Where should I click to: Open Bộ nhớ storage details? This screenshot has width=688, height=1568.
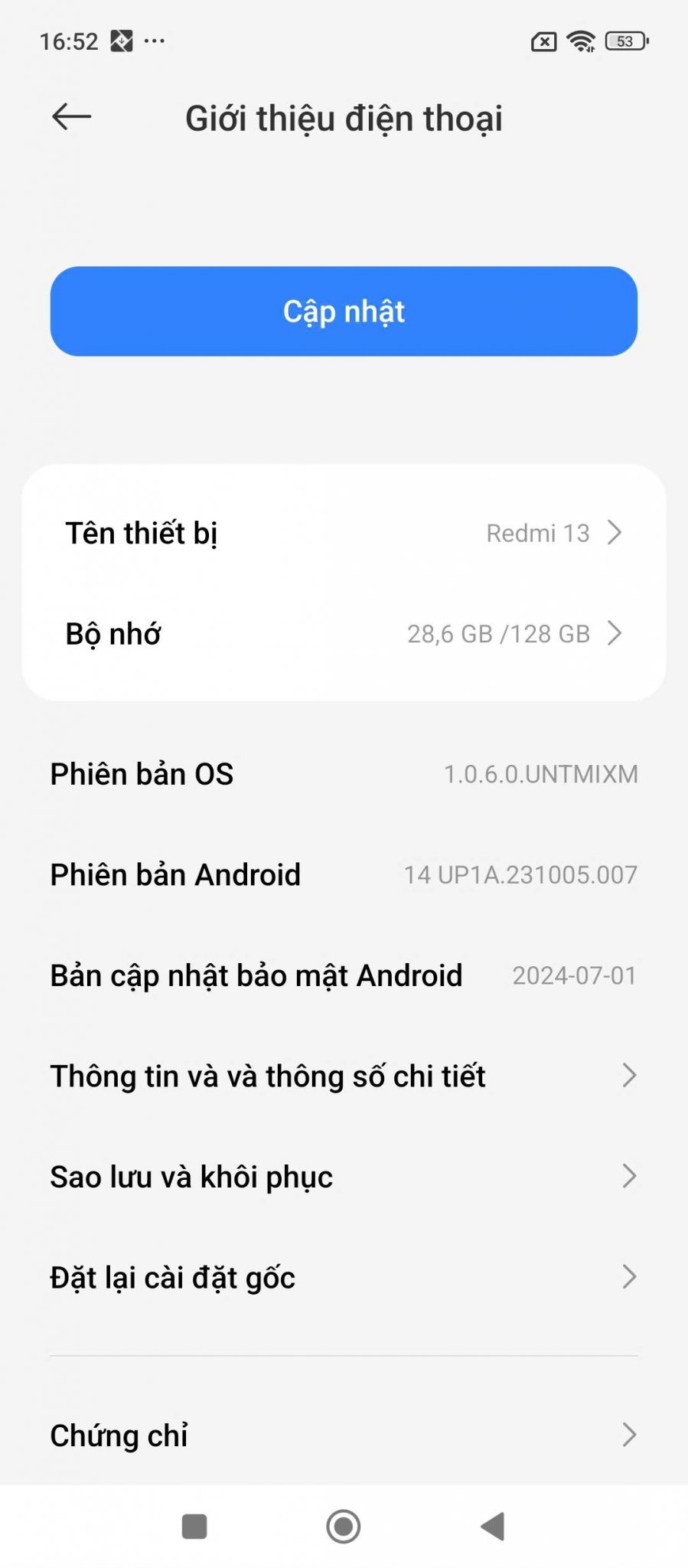tap(344, 634)
